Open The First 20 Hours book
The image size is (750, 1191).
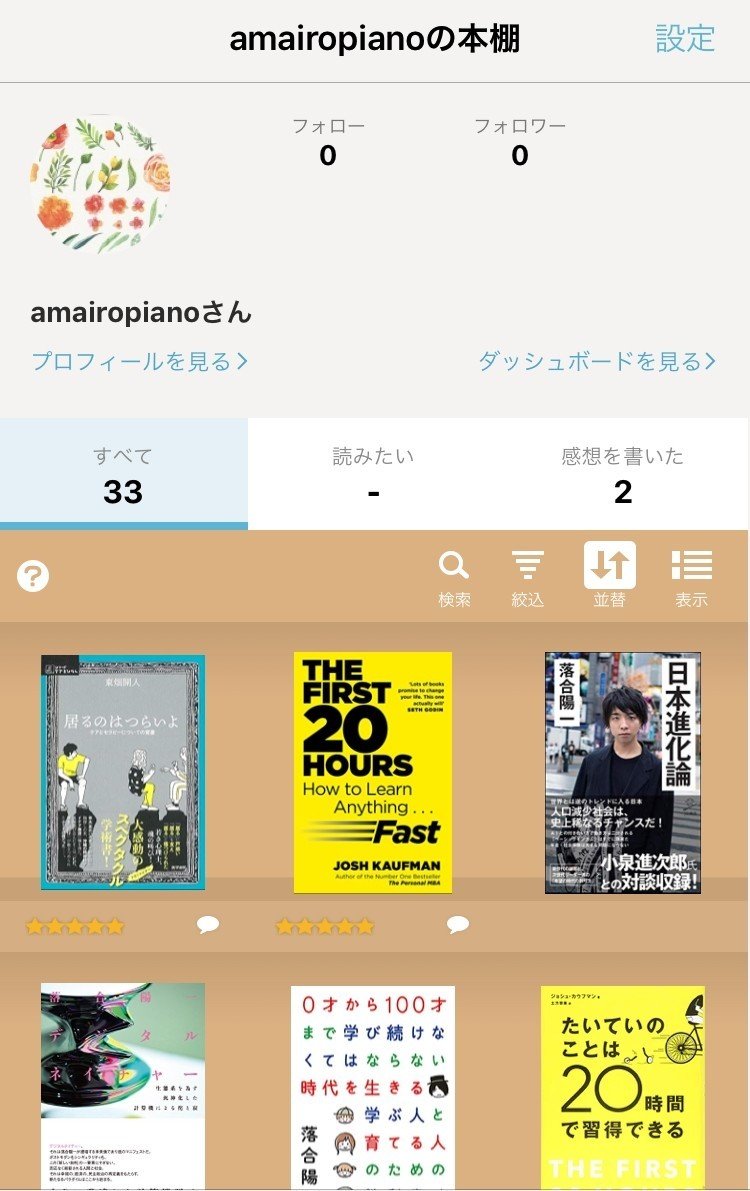click(373, 772)
